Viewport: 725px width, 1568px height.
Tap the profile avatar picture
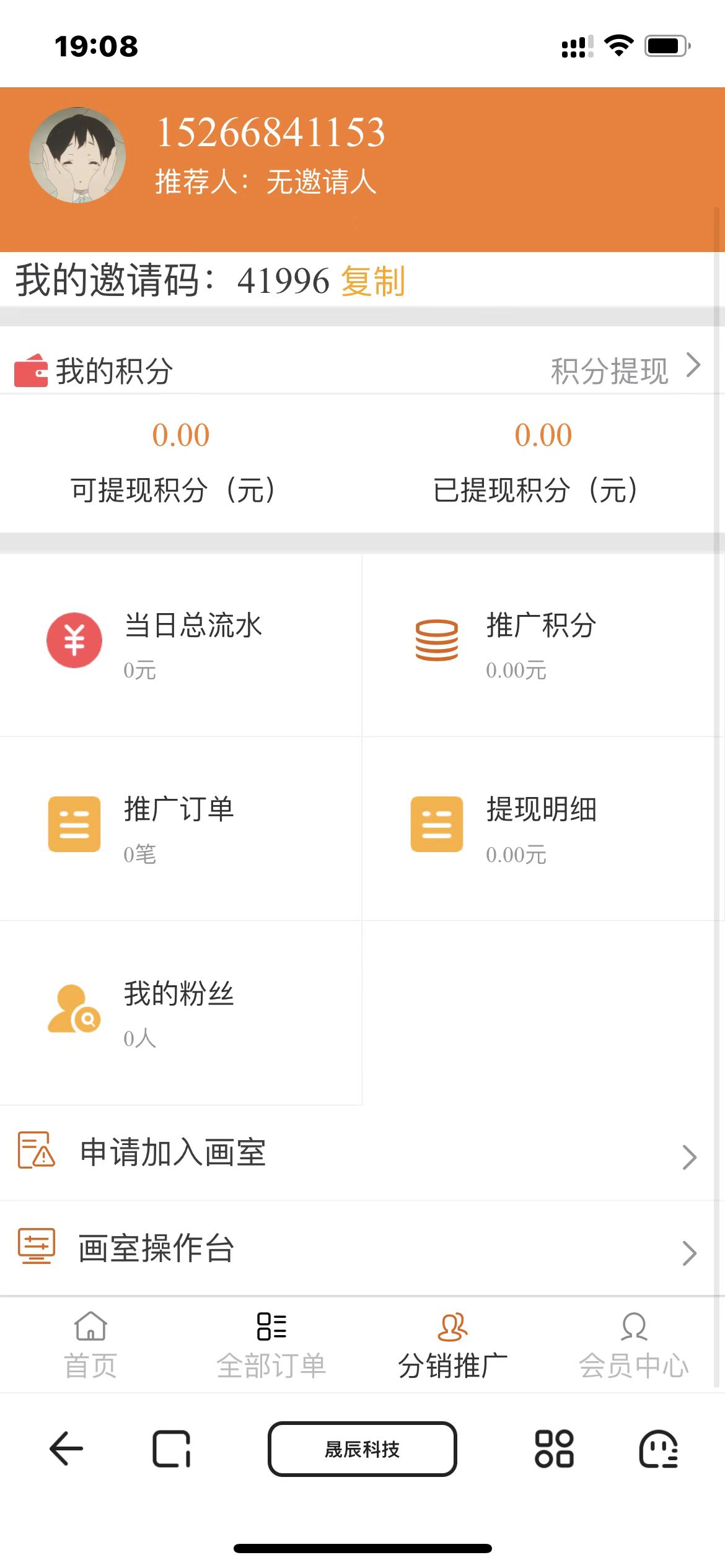[x=77, y=155]
